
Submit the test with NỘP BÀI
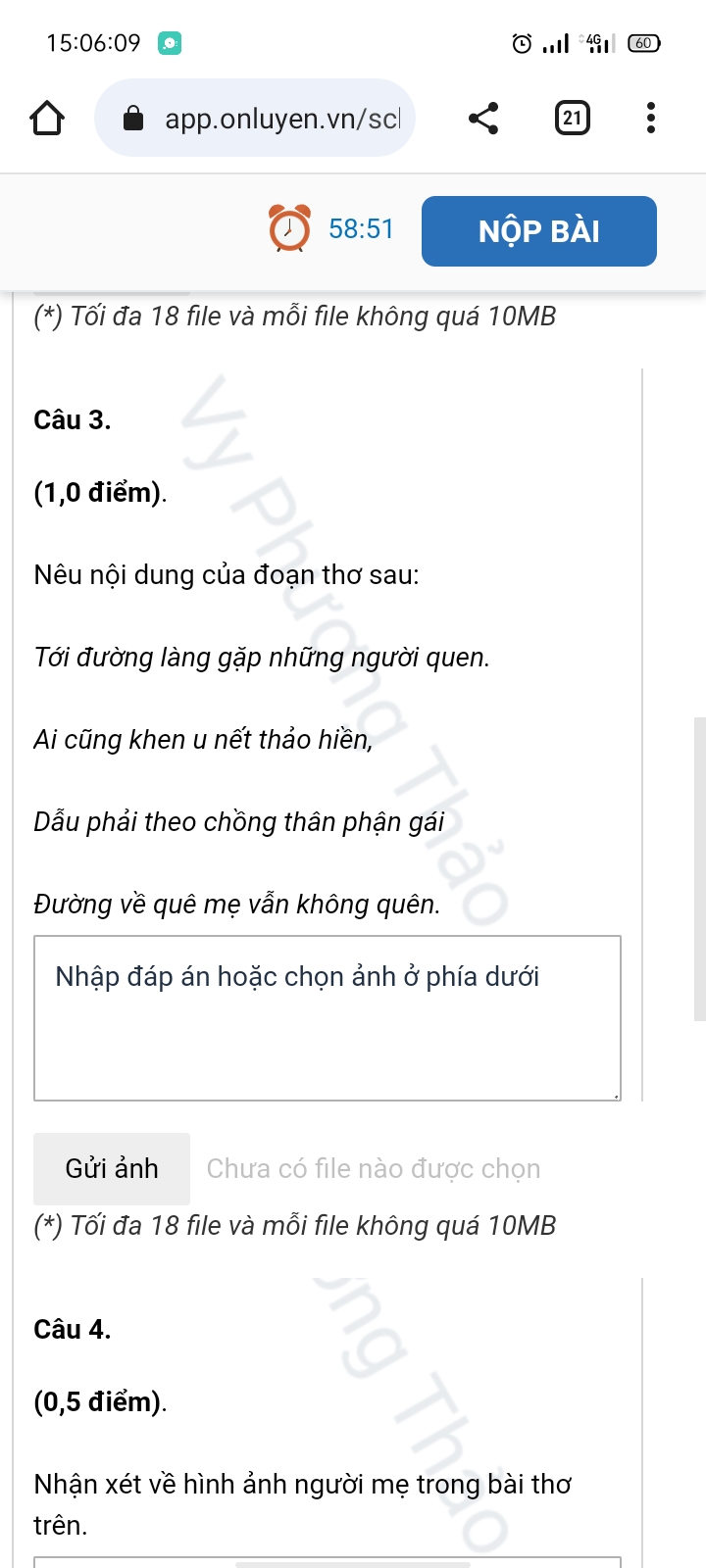coord(538,231)
